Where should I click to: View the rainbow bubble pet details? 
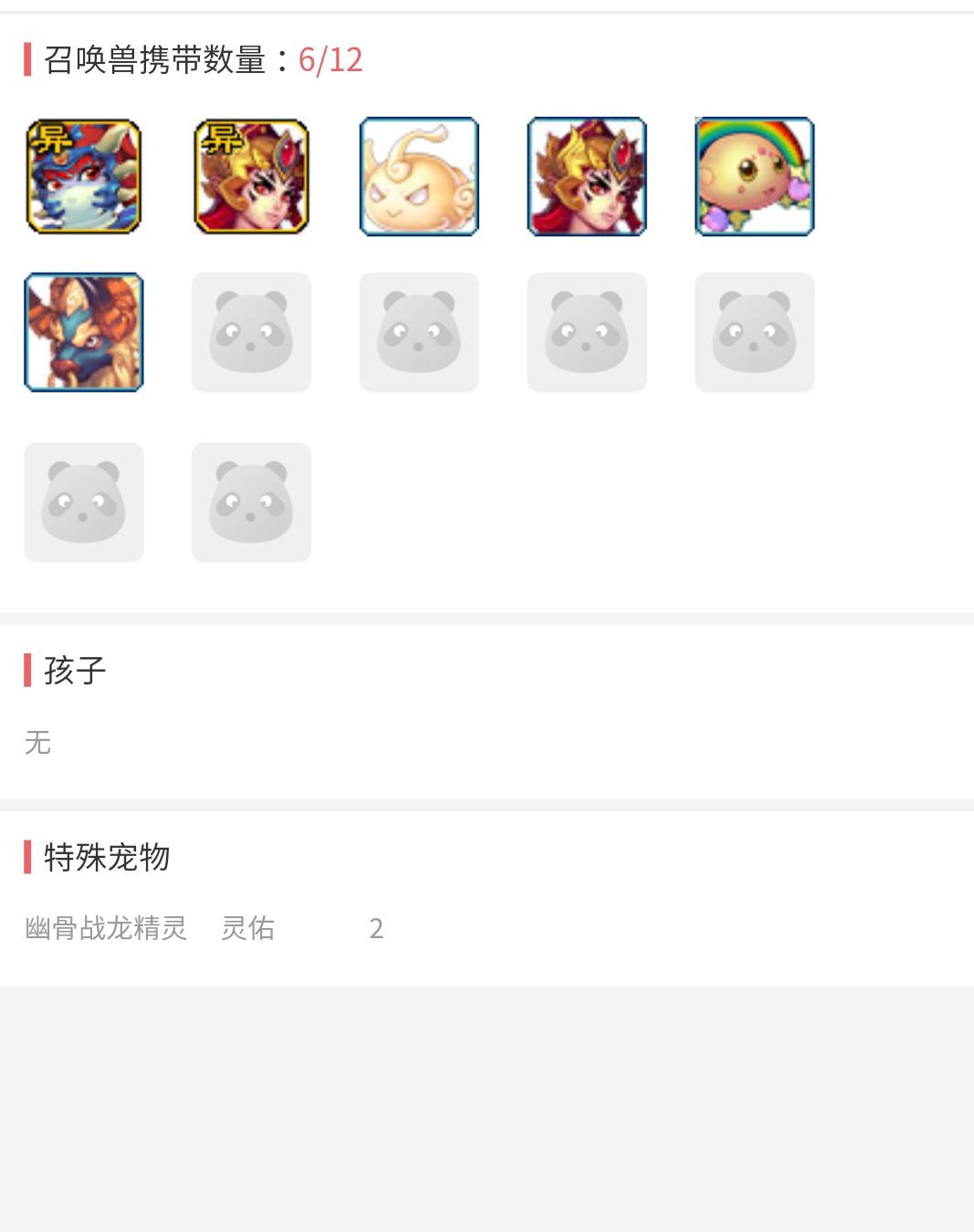754,176
